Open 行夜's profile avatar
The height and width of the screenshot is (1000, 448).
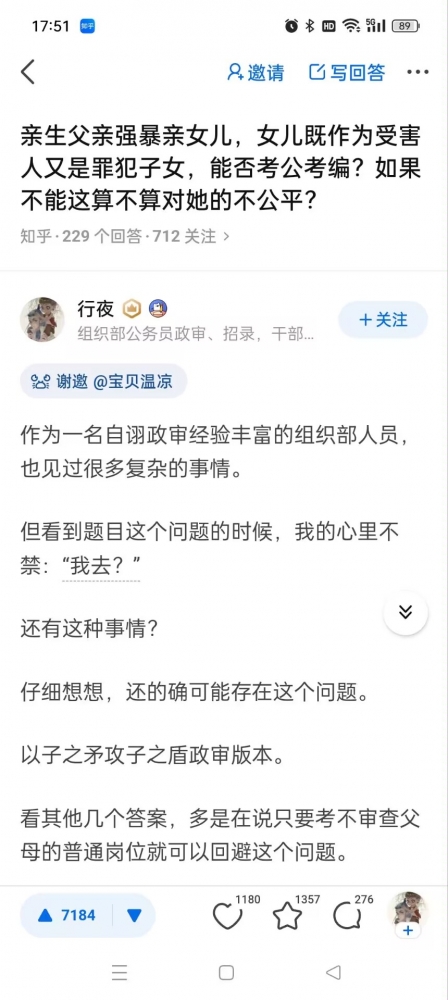click(x=42, y=319)
